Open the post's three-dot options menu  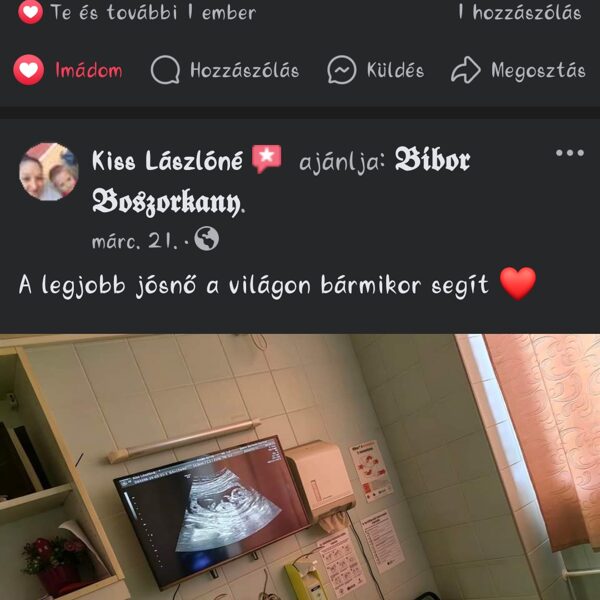pyautogui.click(x=569, y=153)
